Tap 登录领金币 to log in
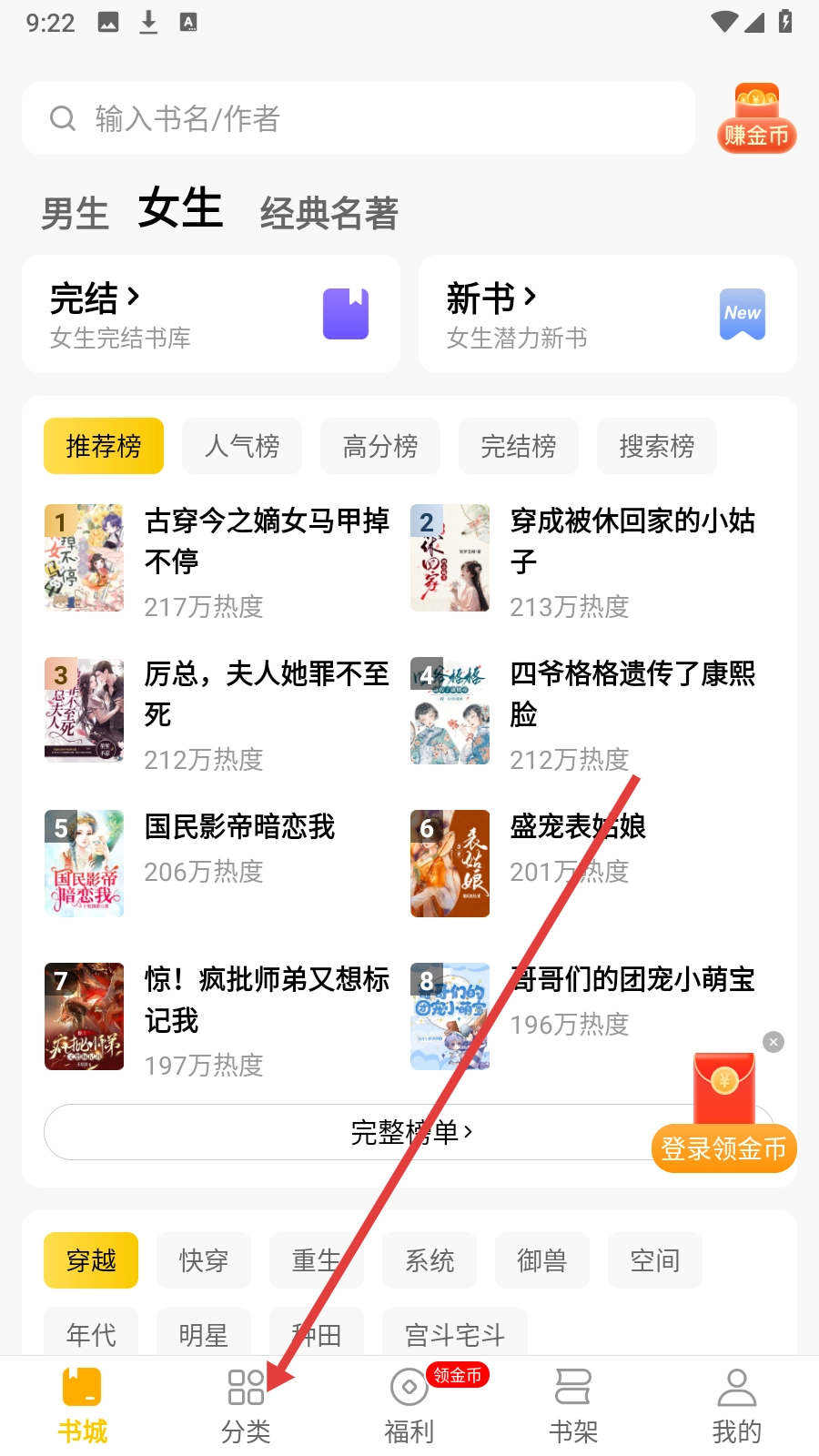The image size is (819, 1456). tap(723, 1148)
